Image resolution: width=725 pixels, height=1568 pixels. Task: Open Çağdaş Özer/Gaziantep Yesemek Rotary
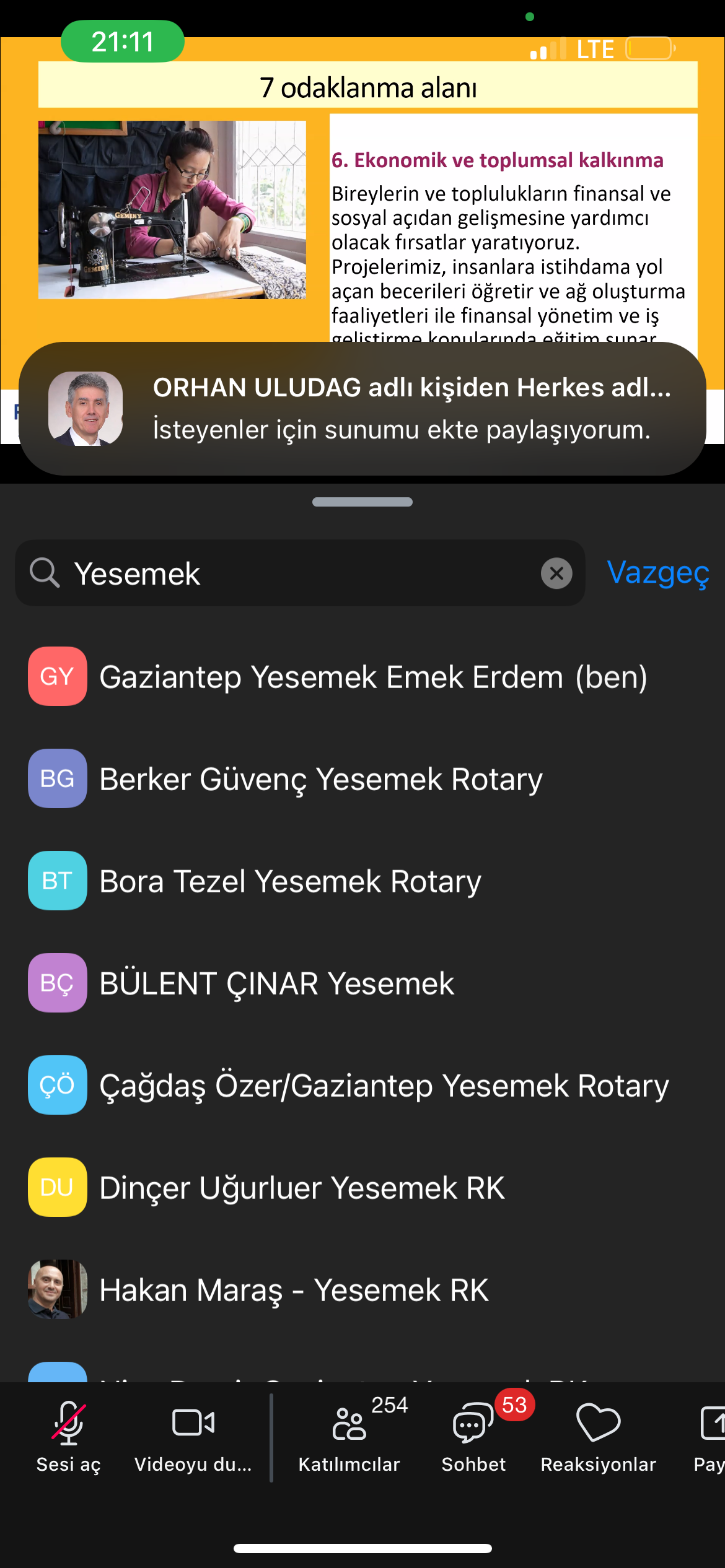tap(362, 1085)
